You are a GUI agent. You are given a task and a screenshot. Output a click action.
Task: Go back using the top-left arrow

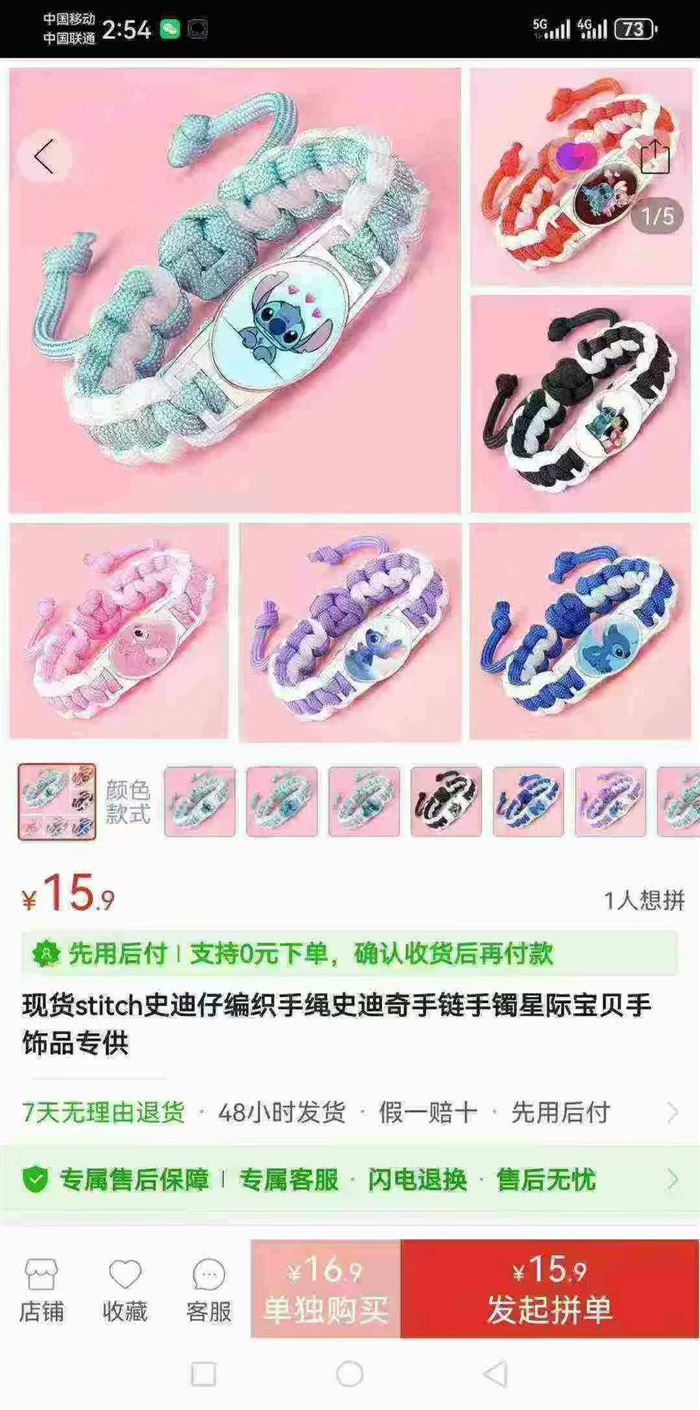tap(44, 157)
